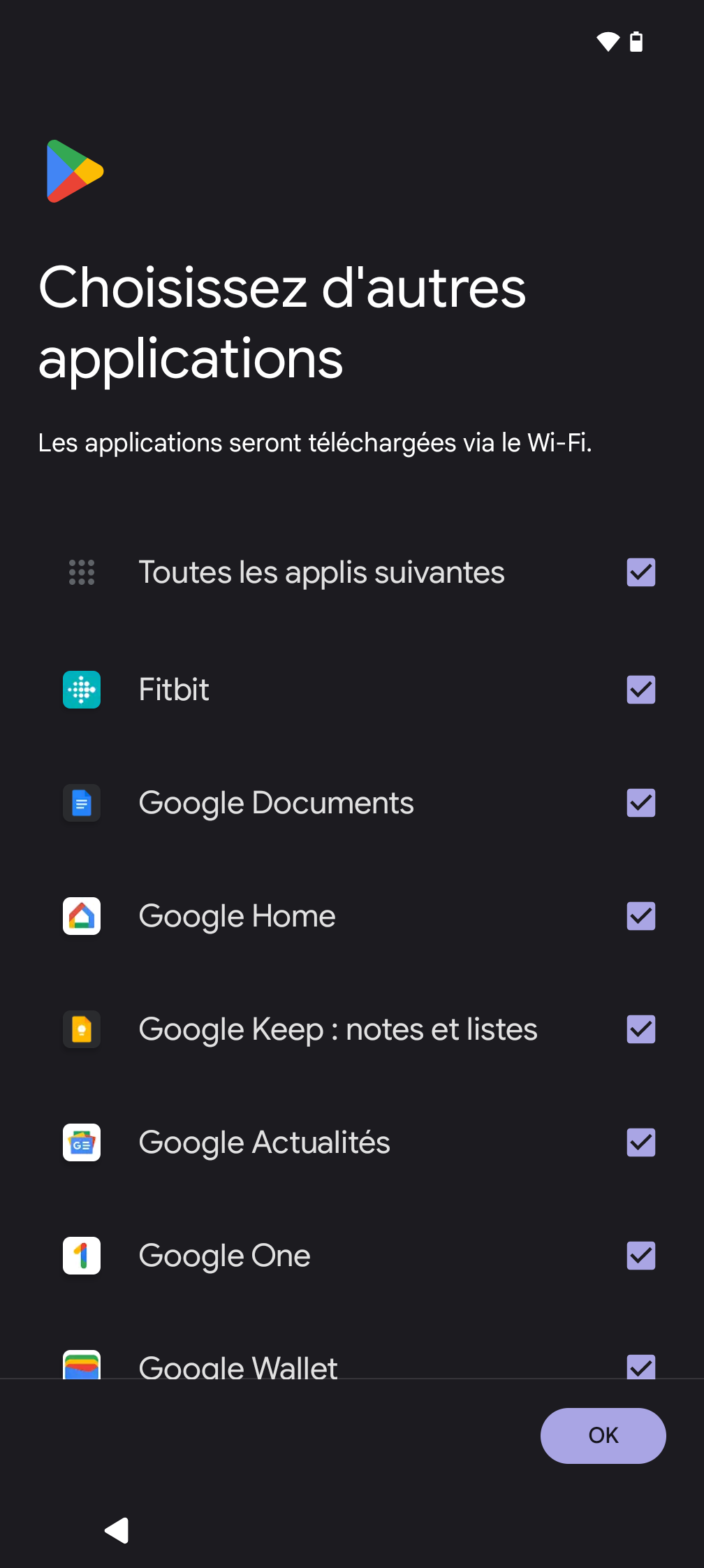Uncheck Toutes les applis suivantes checkbox

640,572
